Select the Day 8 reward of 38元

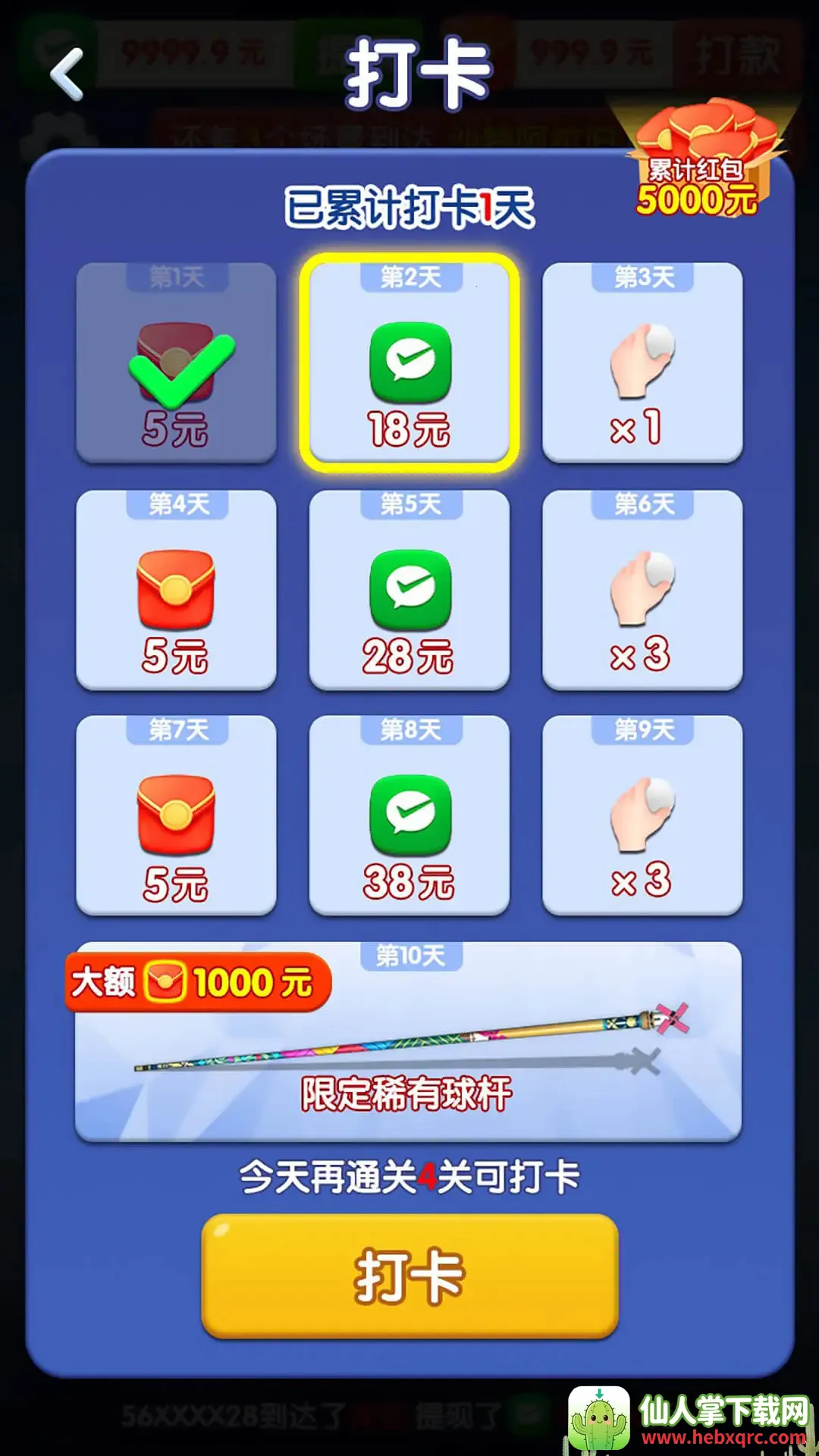[409, 815]
